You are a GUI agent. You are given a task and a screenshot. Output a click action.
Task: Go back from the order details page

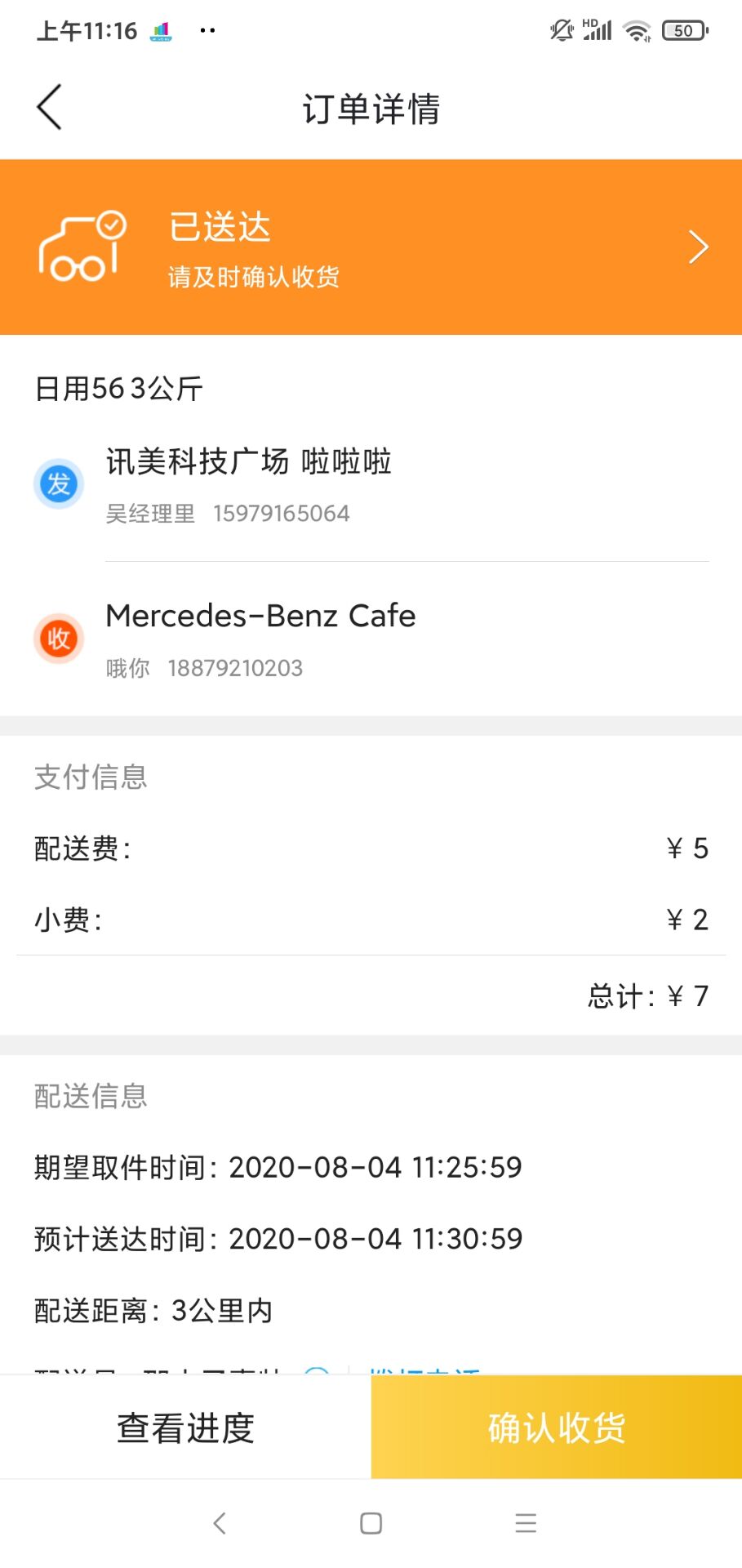click(x=49, y=107)
